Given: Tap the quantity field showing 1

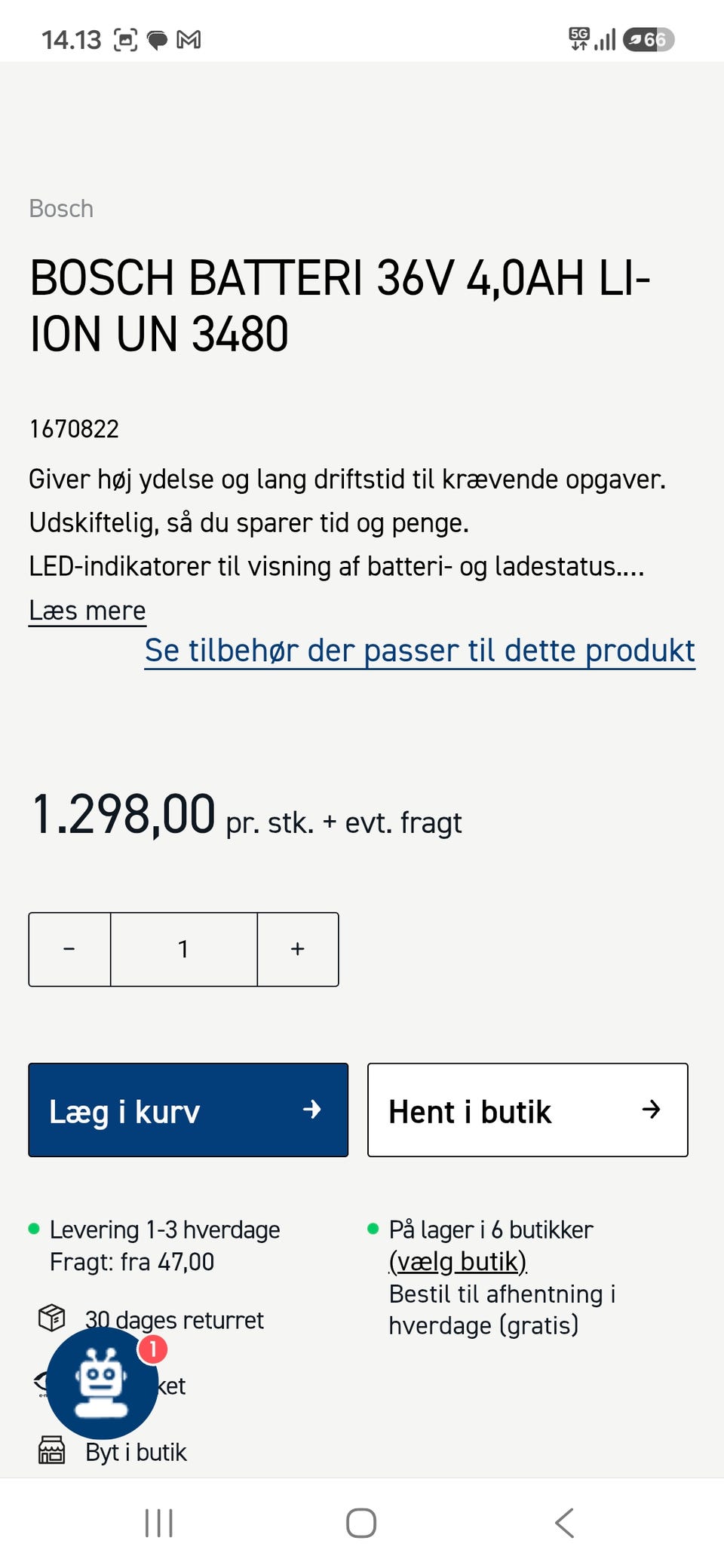Looking at the screenshot, I should (184, 949).
